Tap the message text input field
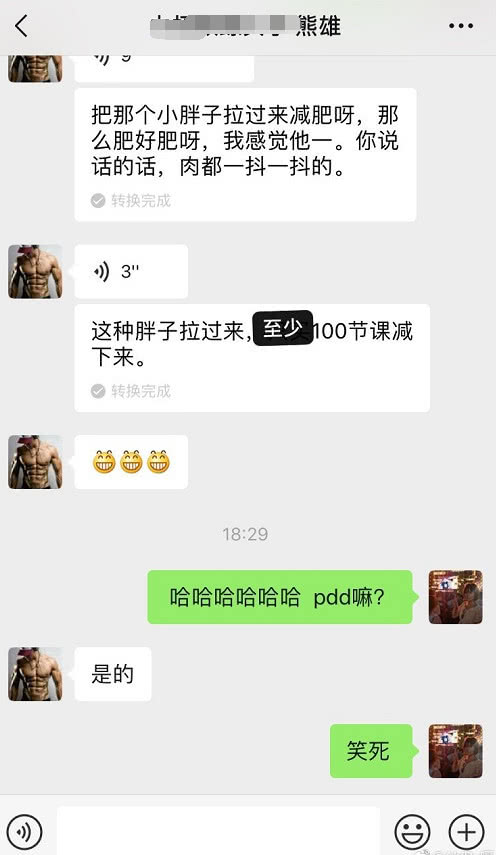 218,831
